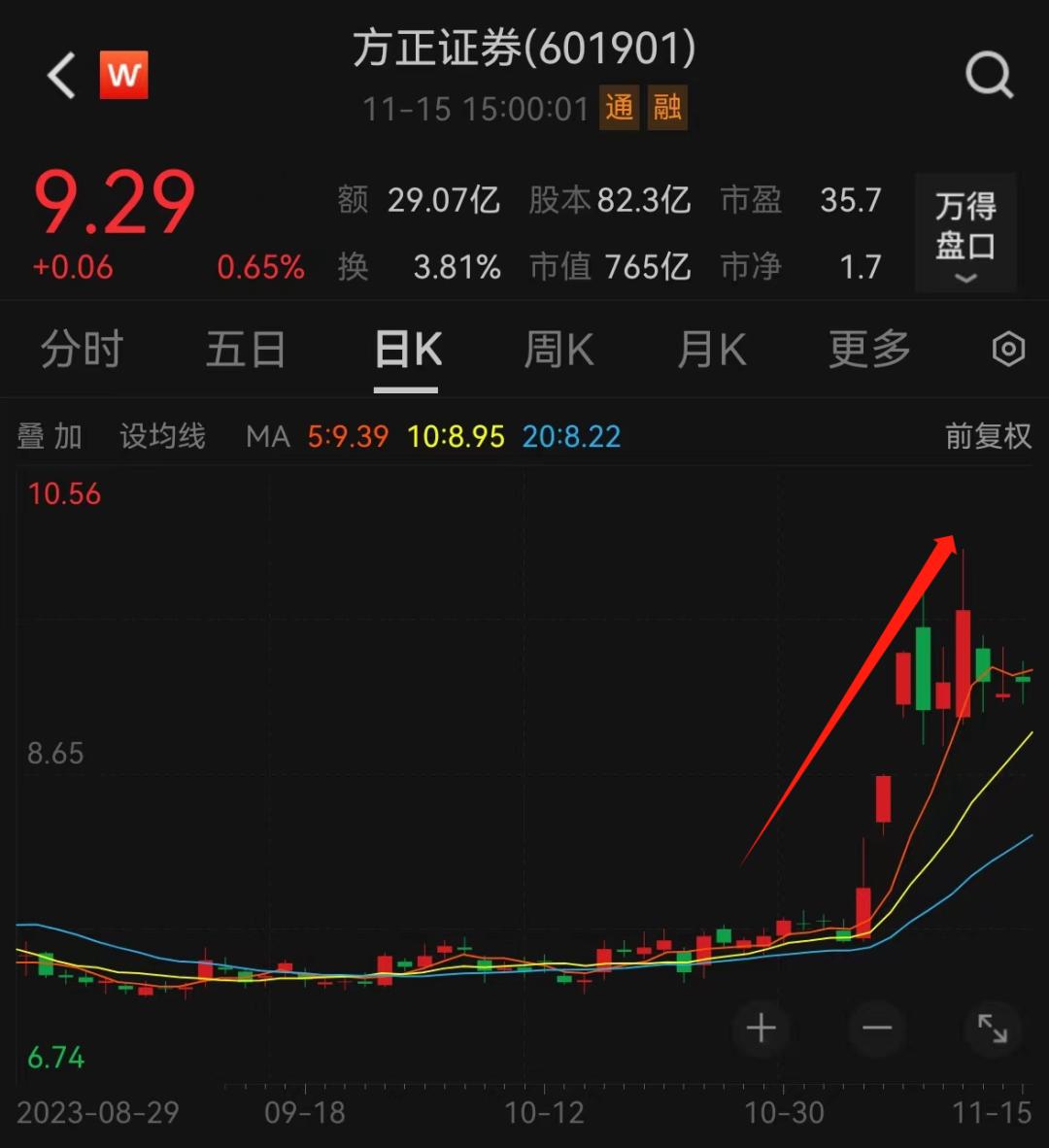This screenshot has height=1148, width=1049.
Task: Tap 叠加 to overlay another stock
Action: coord(50,437)
